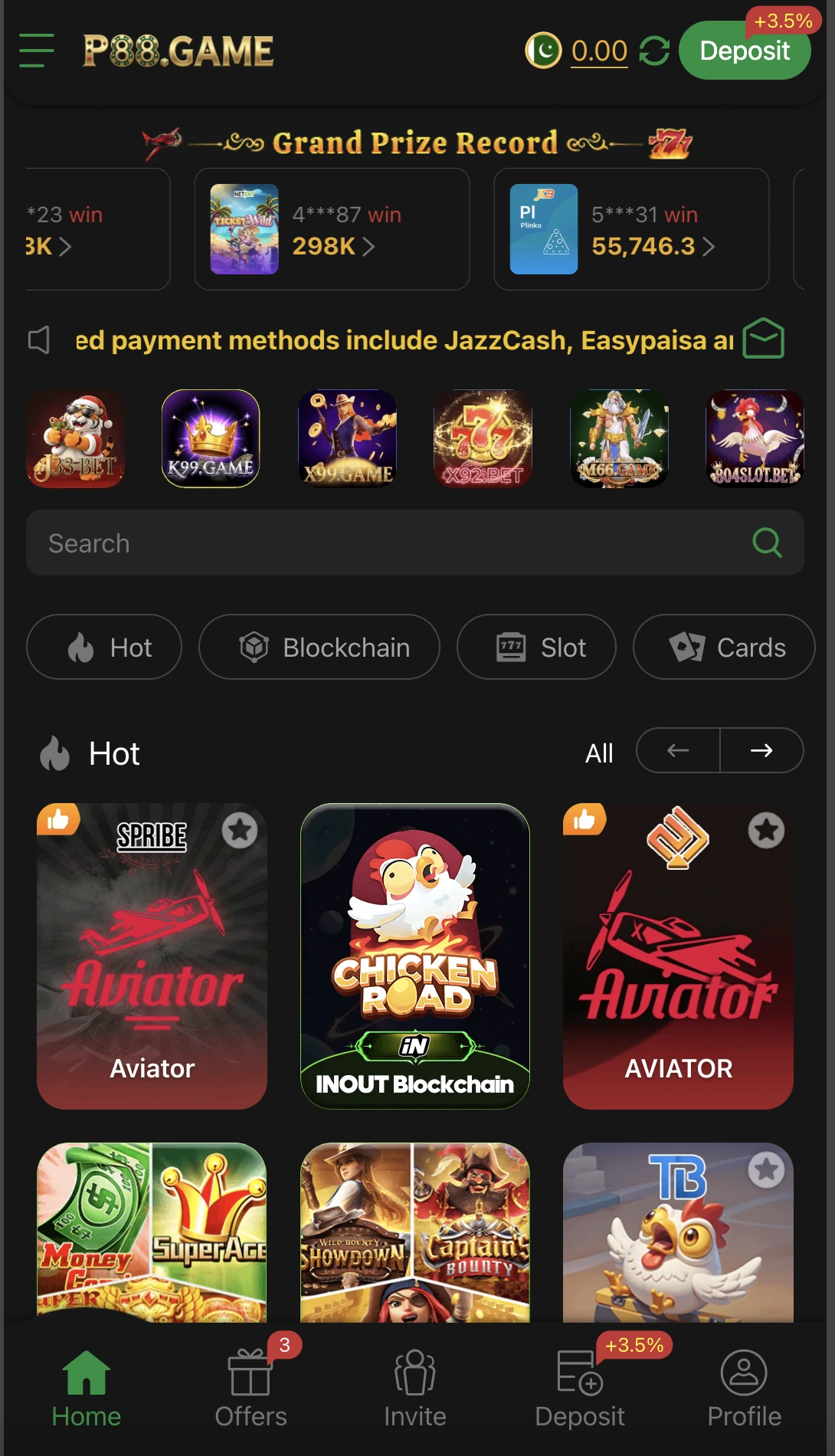Open the Deposit tab in bottom bar
Screen dimensions: 835x1456
pyautogui.click(x=580, y=1389)
